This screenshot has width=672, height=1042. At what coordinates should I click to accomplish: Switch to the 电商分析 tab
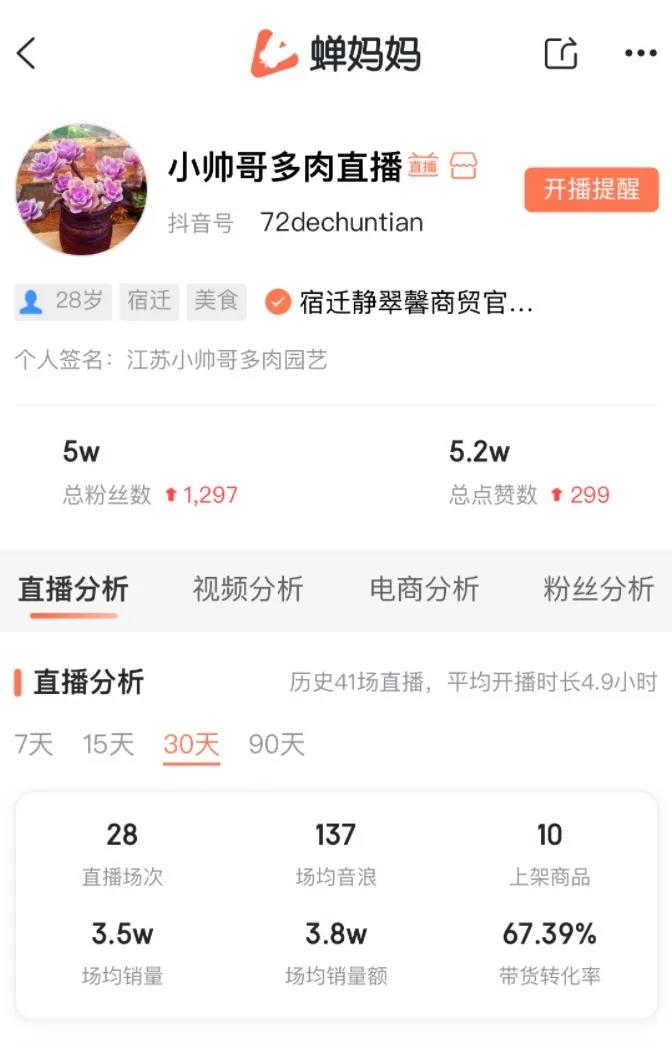click(424, 589)
